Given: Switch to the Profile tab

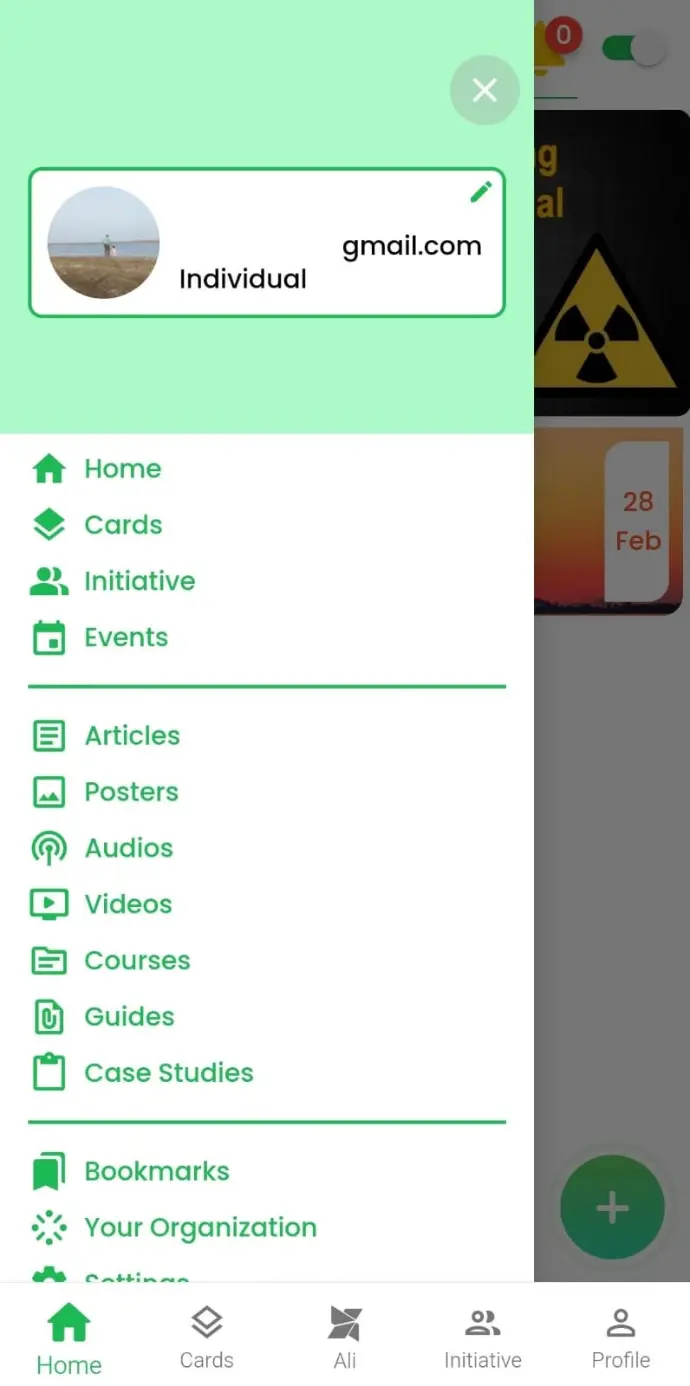Looking at the screenshot, I should coord(621,1336).
